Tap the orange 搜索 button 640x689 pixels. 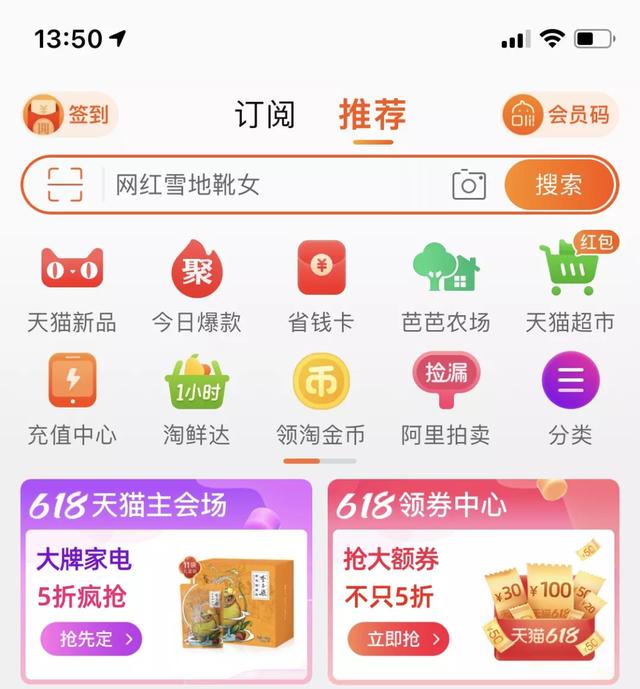point(558,185)
